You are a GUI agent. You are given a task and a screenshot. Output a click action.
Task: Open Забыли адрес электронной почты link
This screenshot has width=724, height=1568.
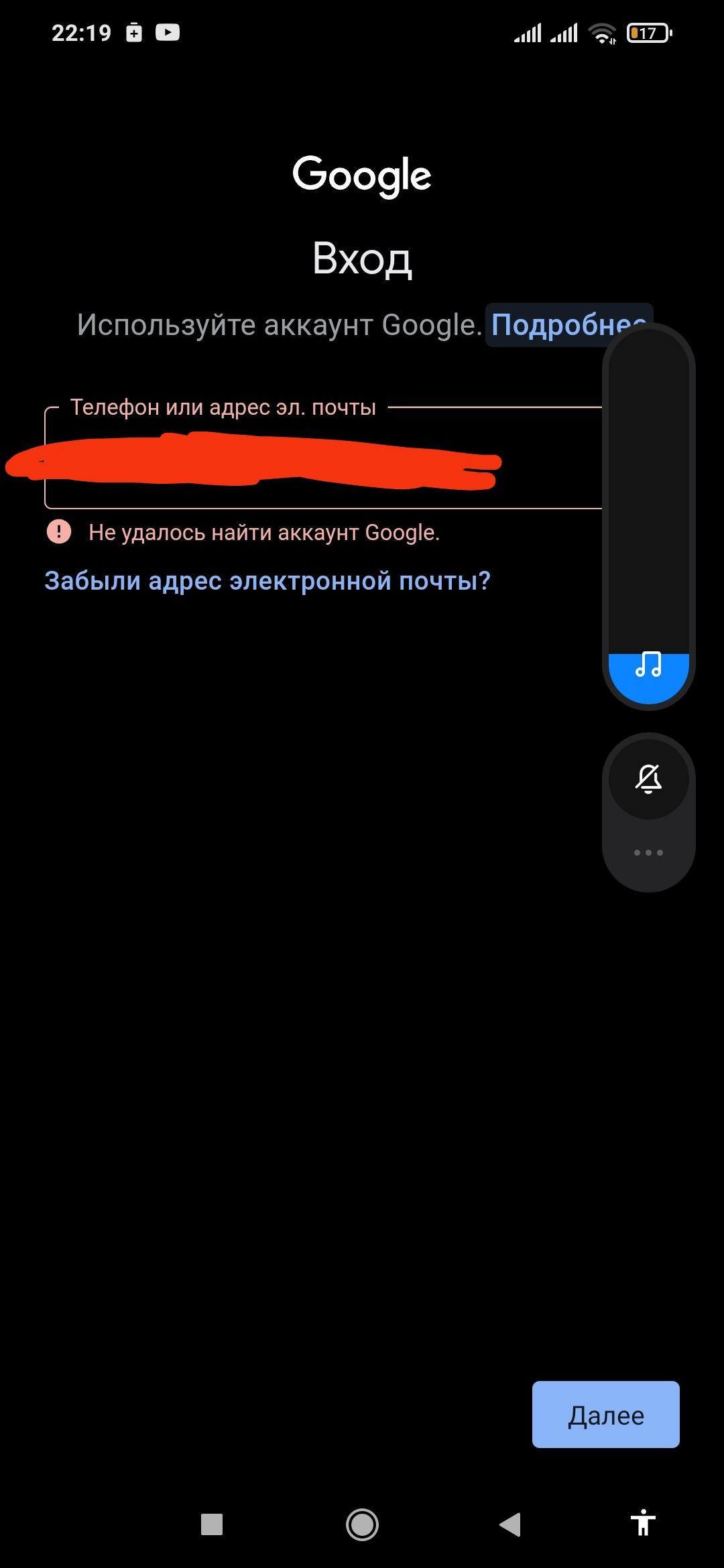267,580
